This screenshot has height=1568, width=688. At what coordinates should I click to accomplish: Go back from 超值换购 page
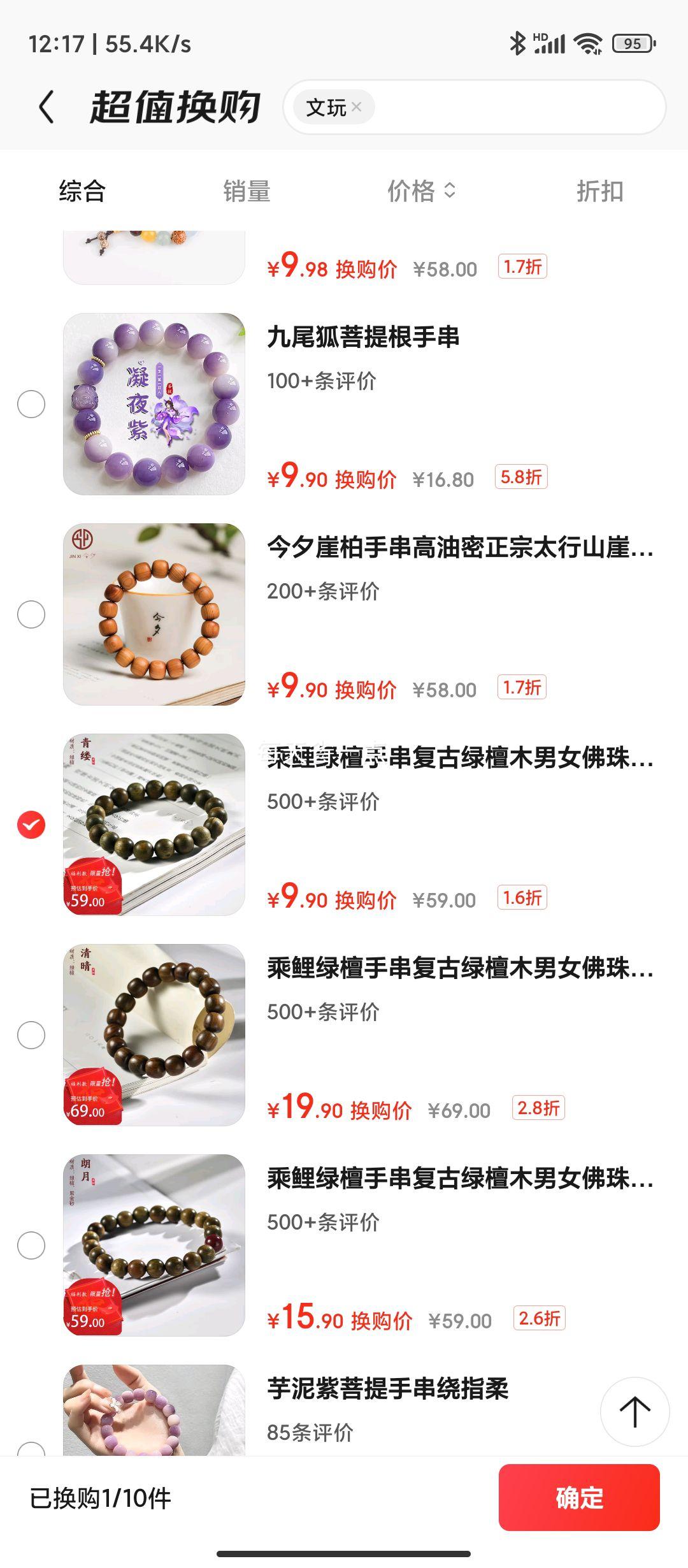pos(47,106)
